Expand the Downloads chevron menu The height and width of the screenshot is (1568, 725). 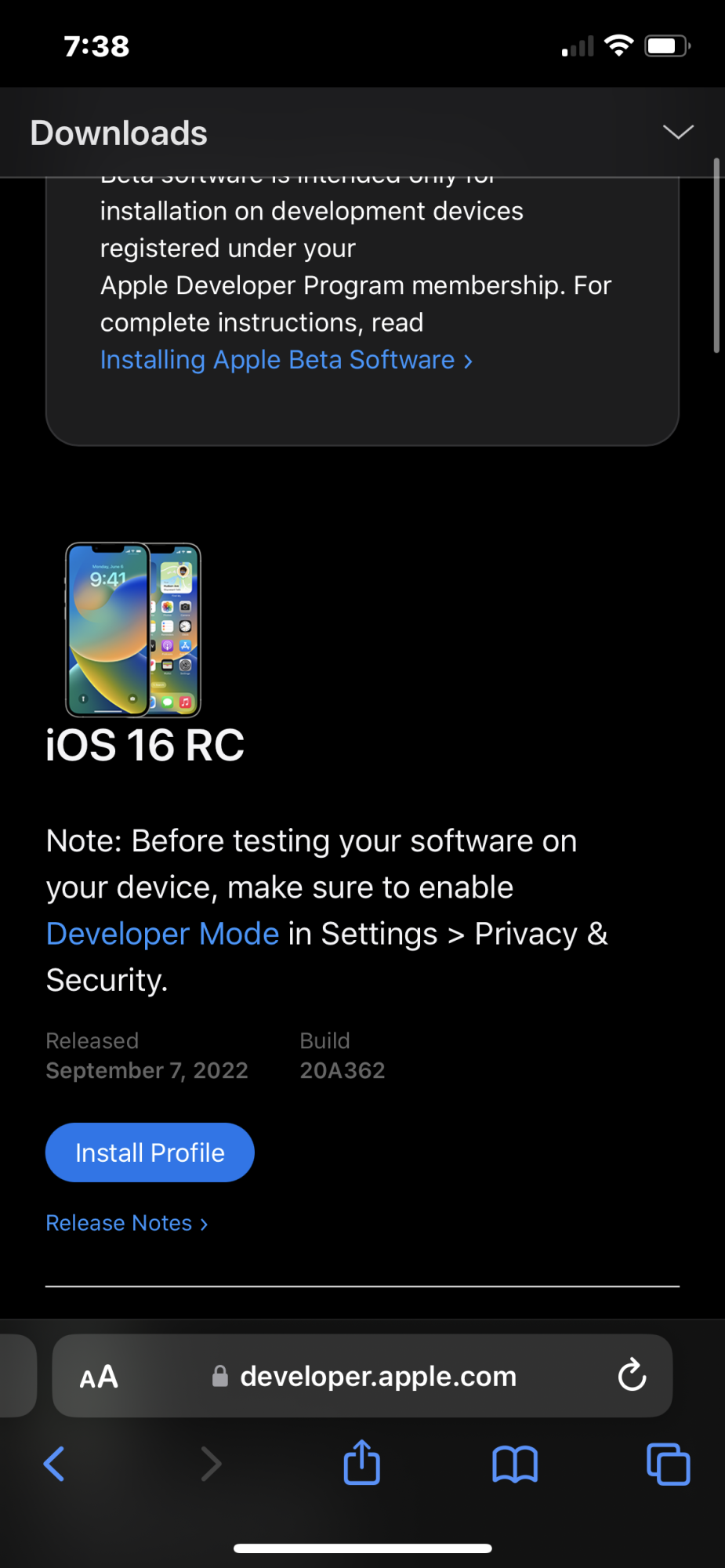[678, 132]
